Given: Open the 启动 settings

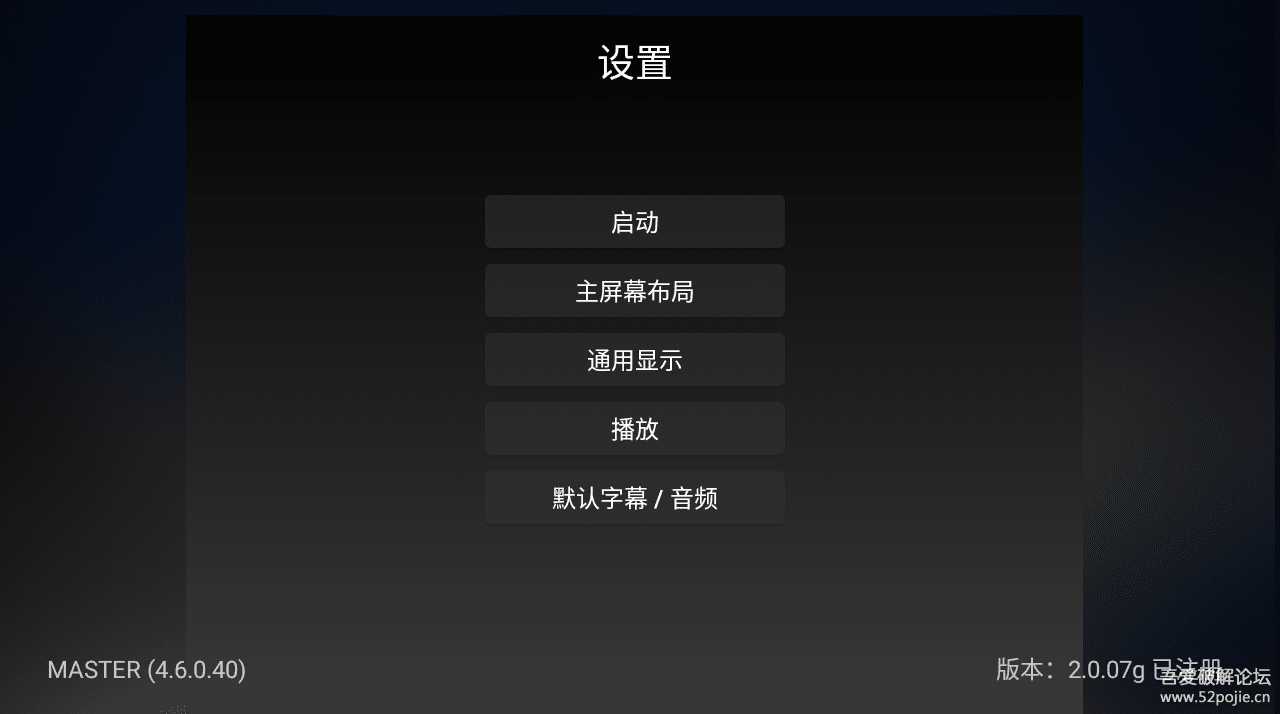Looking at the screenshot, I should [x=634, y=222].
